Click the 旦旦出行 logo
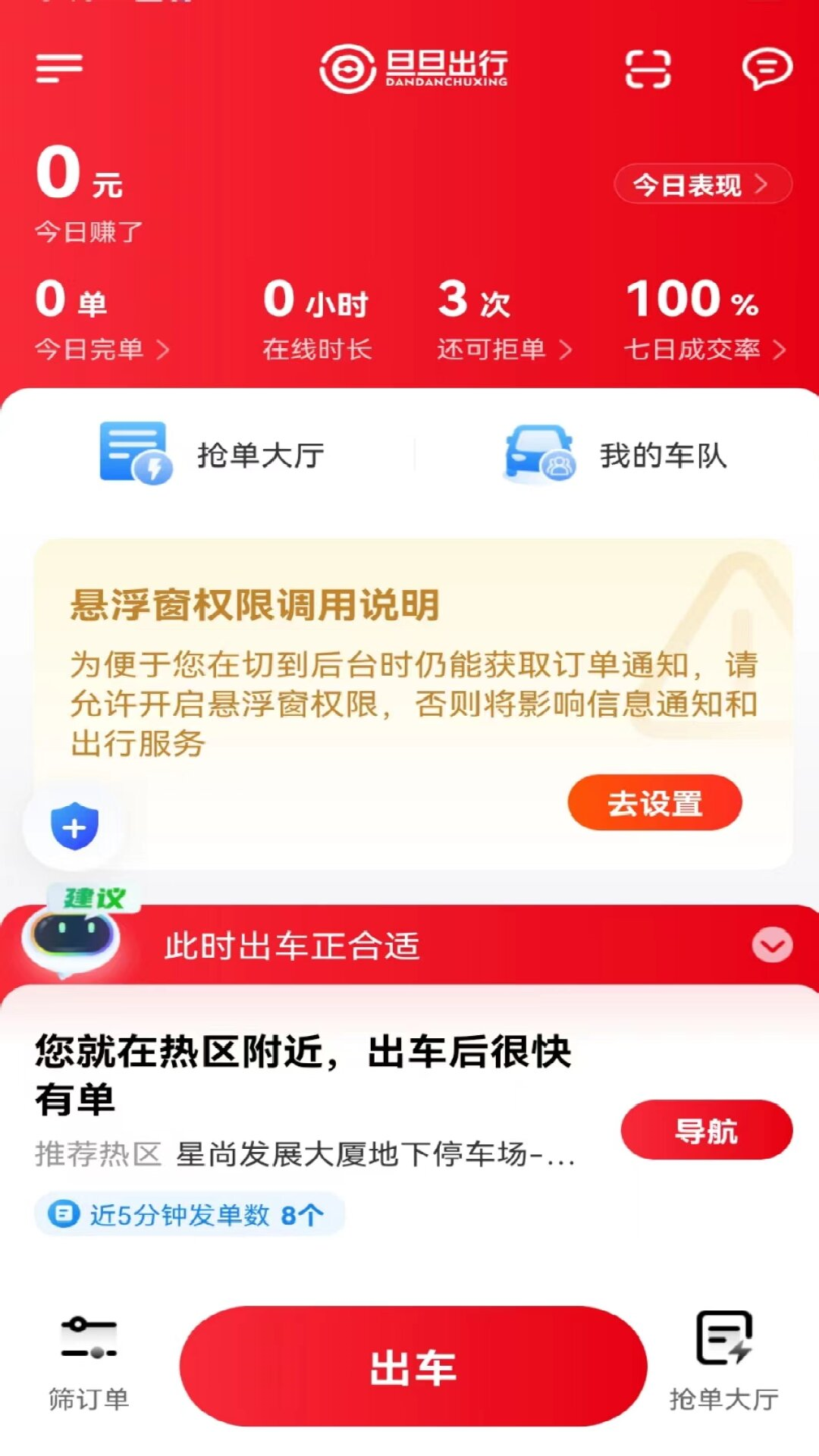Image resolution: width=819 pixels, height=1456 pixels. (x=413, y=70)
